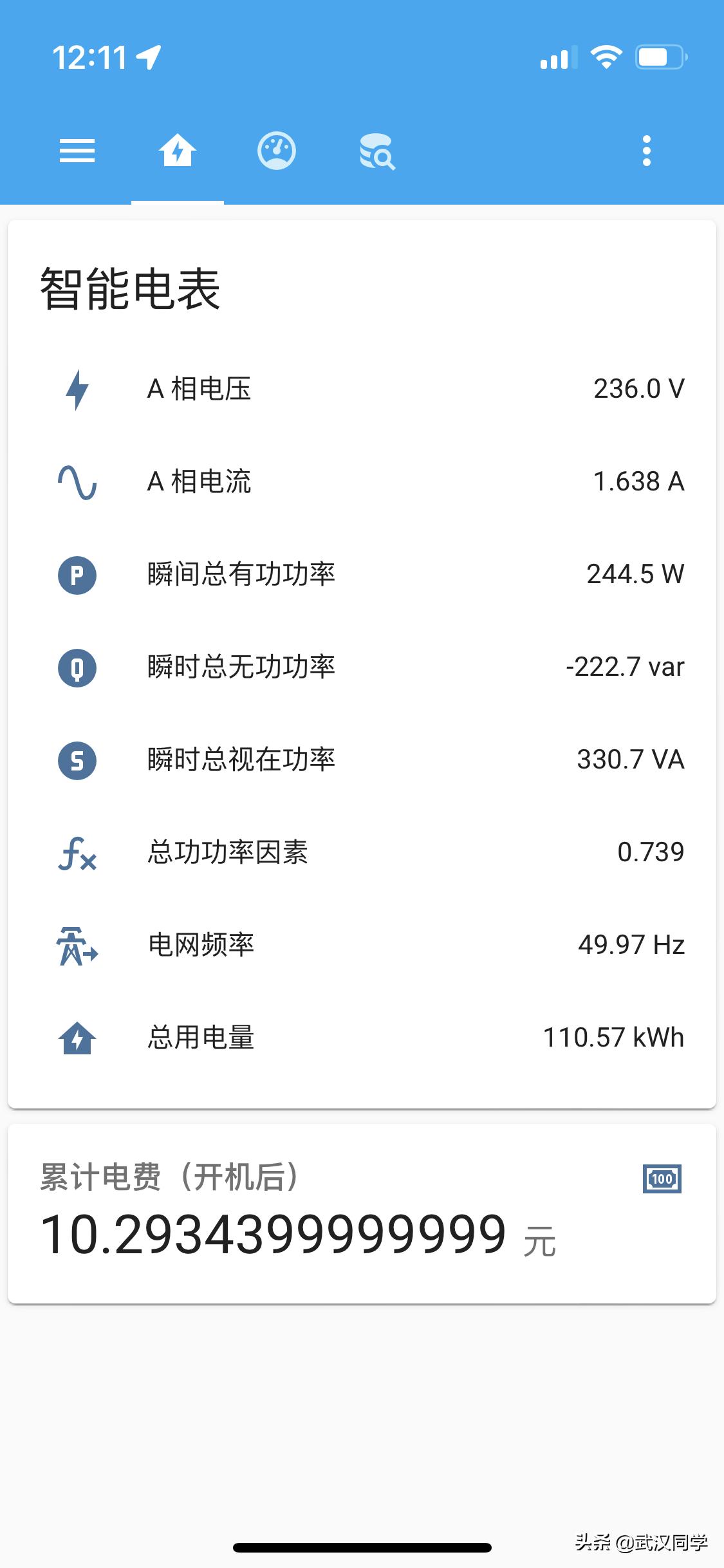Open the gauge dashboard view icon
Image resolution: width=724 pixels, height=1568 pixels.
(277, 151)
